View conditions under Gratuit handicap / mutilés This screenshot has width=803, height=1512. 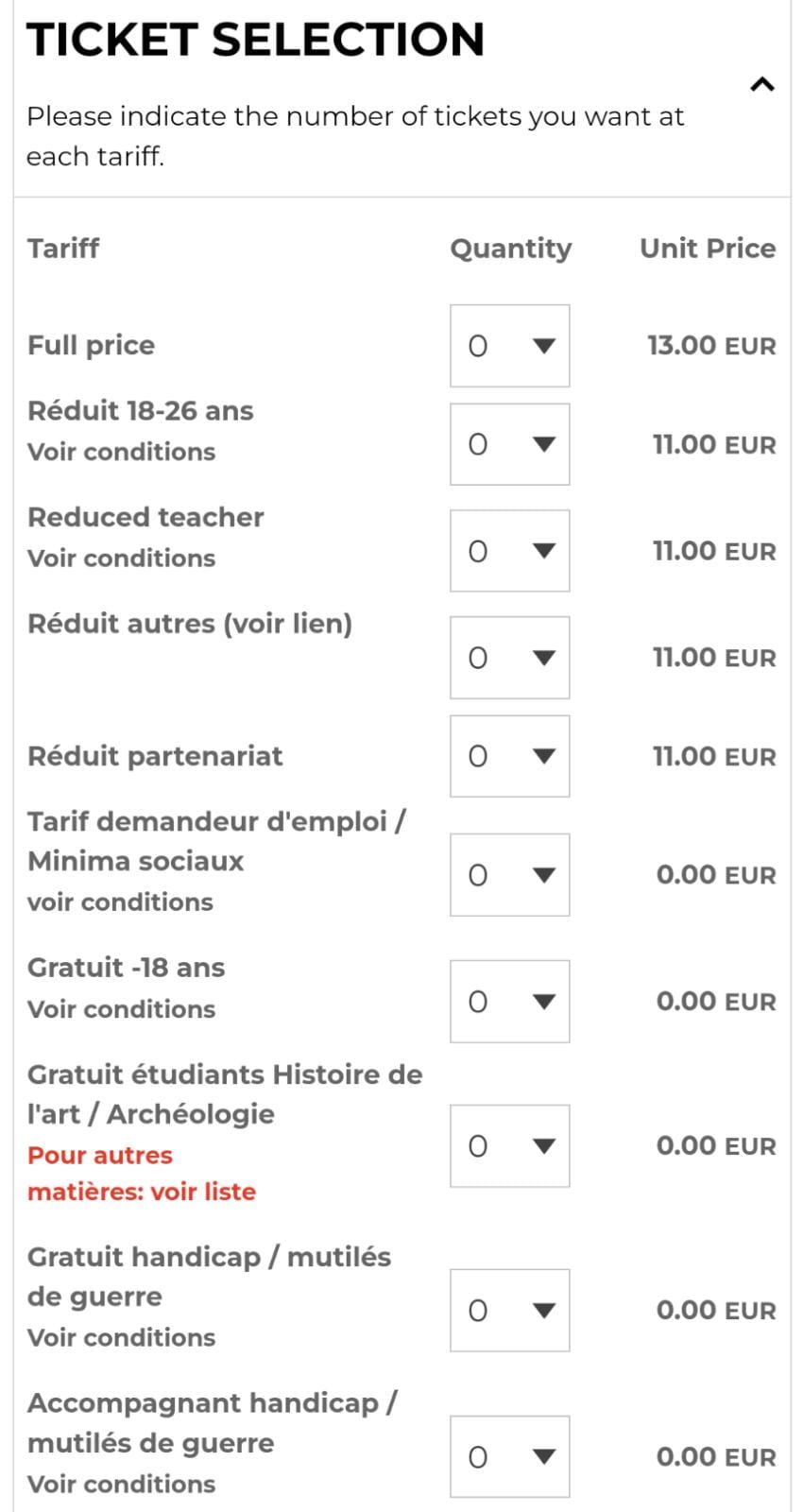[x=121, y=1338]
